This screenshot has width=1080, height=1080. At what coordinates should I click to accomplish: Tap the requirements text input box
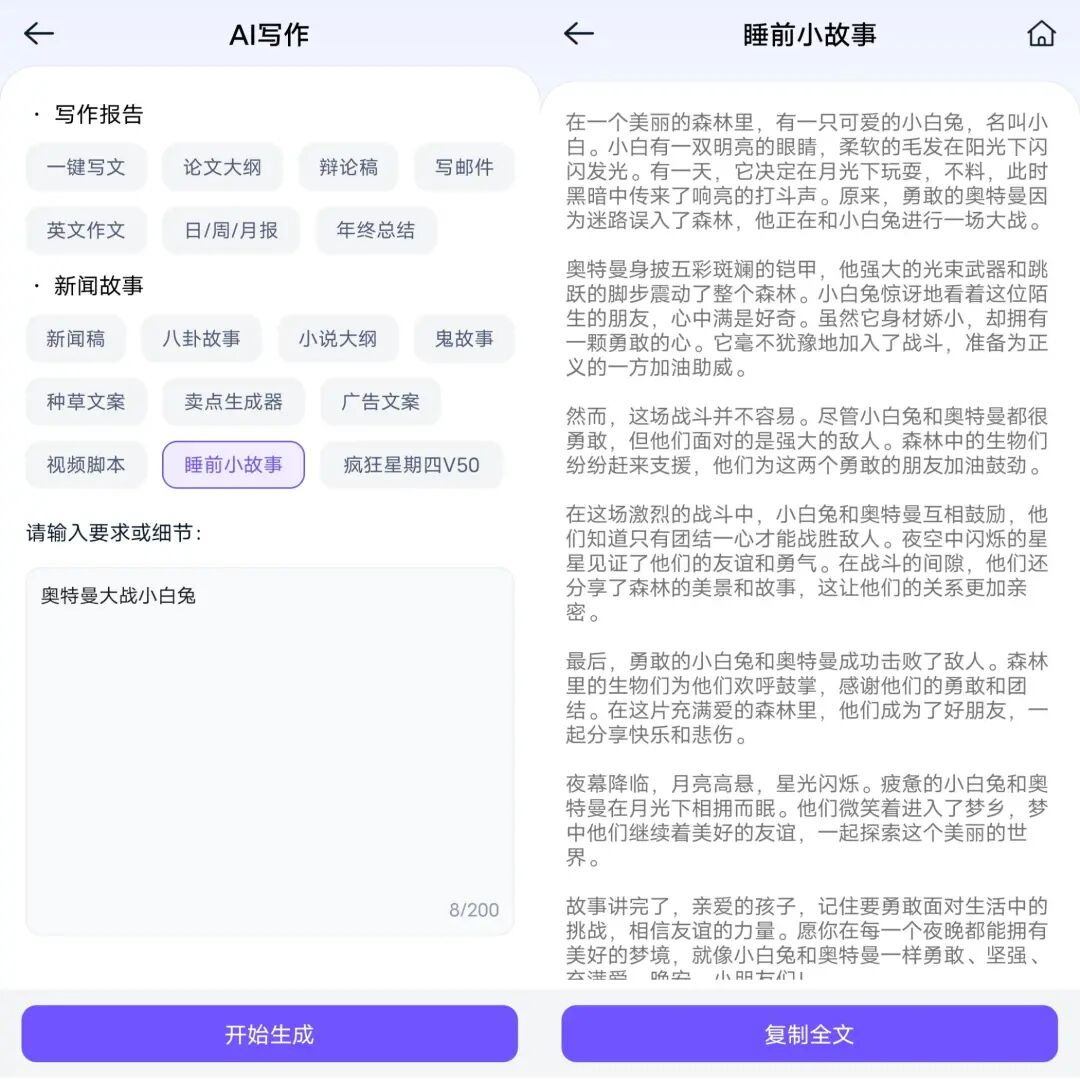tap(269, 750)
